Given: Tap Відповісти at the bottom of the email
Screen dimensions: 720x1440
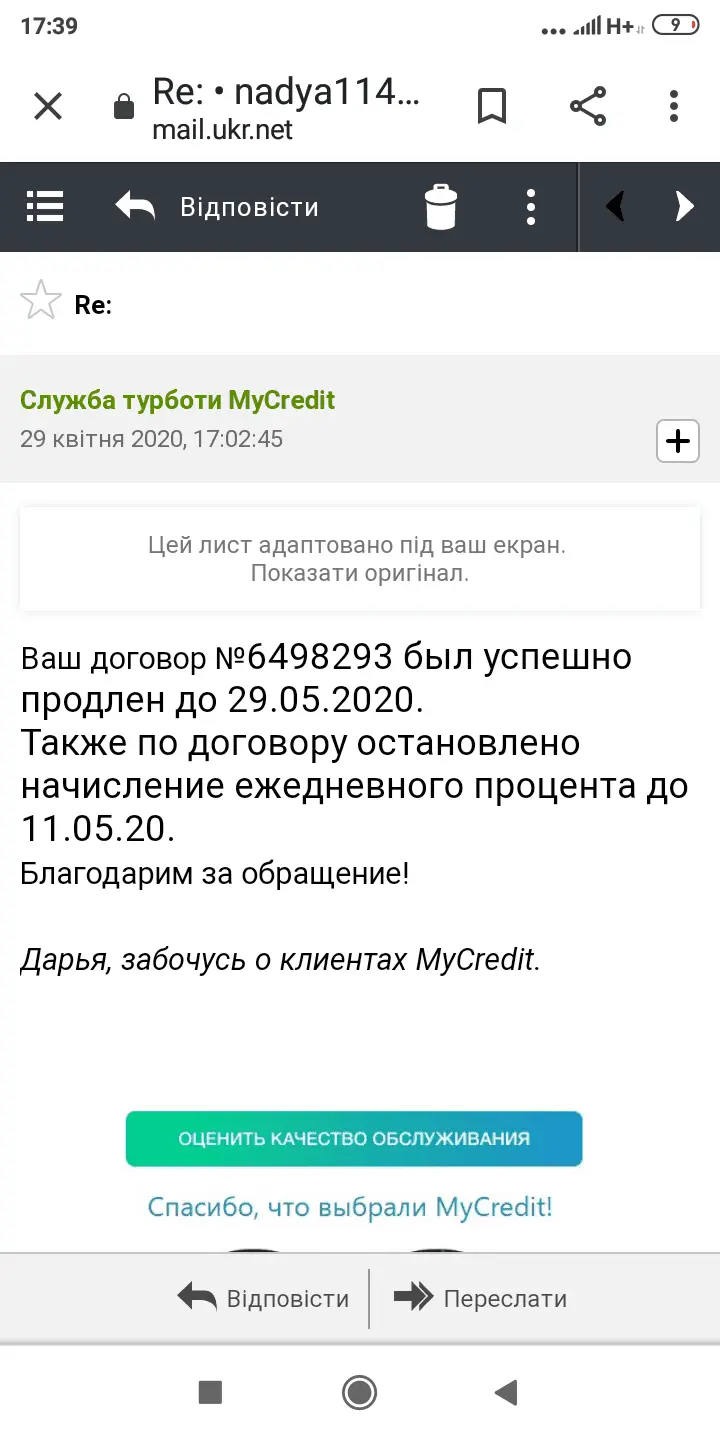Looking at the screenshot, I should [264, 1298].
